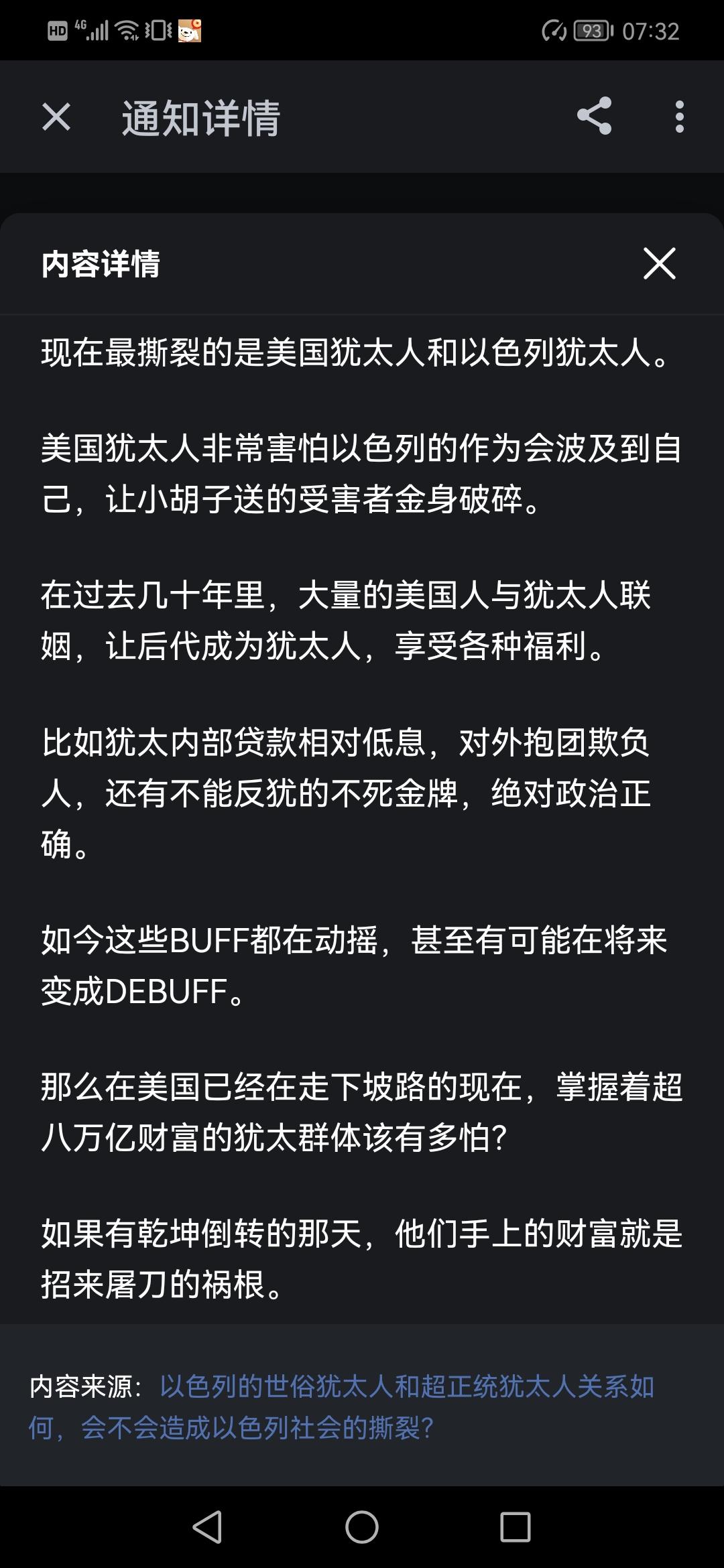
Task: Open the three-dot overflow menu
Action: 680,117
